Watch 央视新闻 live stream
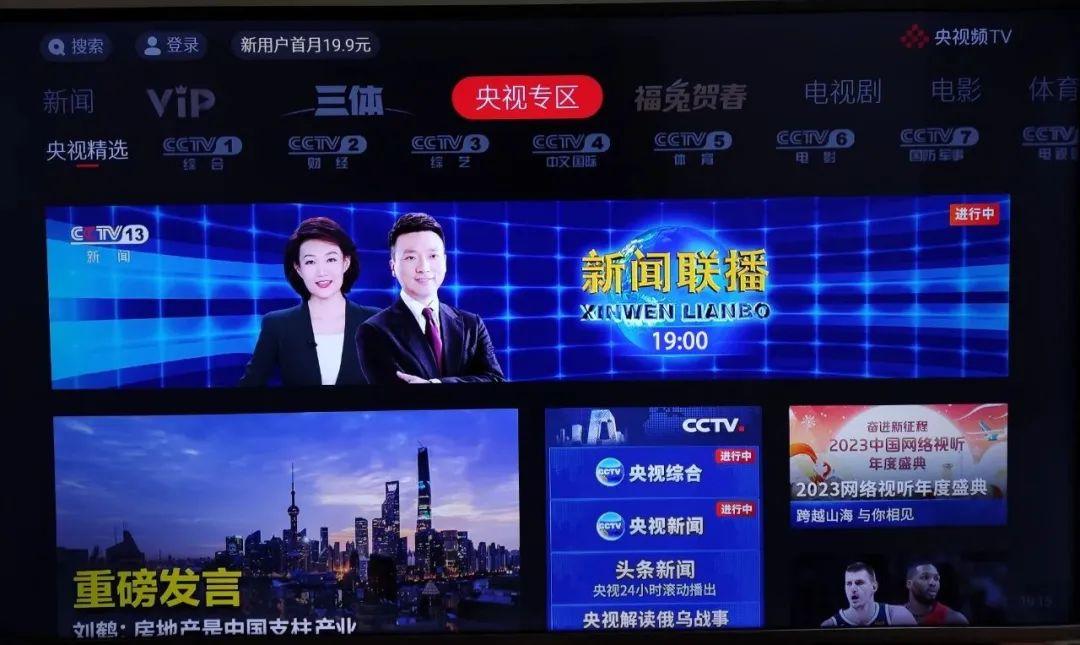1080x645 pixels. (653, 525)
